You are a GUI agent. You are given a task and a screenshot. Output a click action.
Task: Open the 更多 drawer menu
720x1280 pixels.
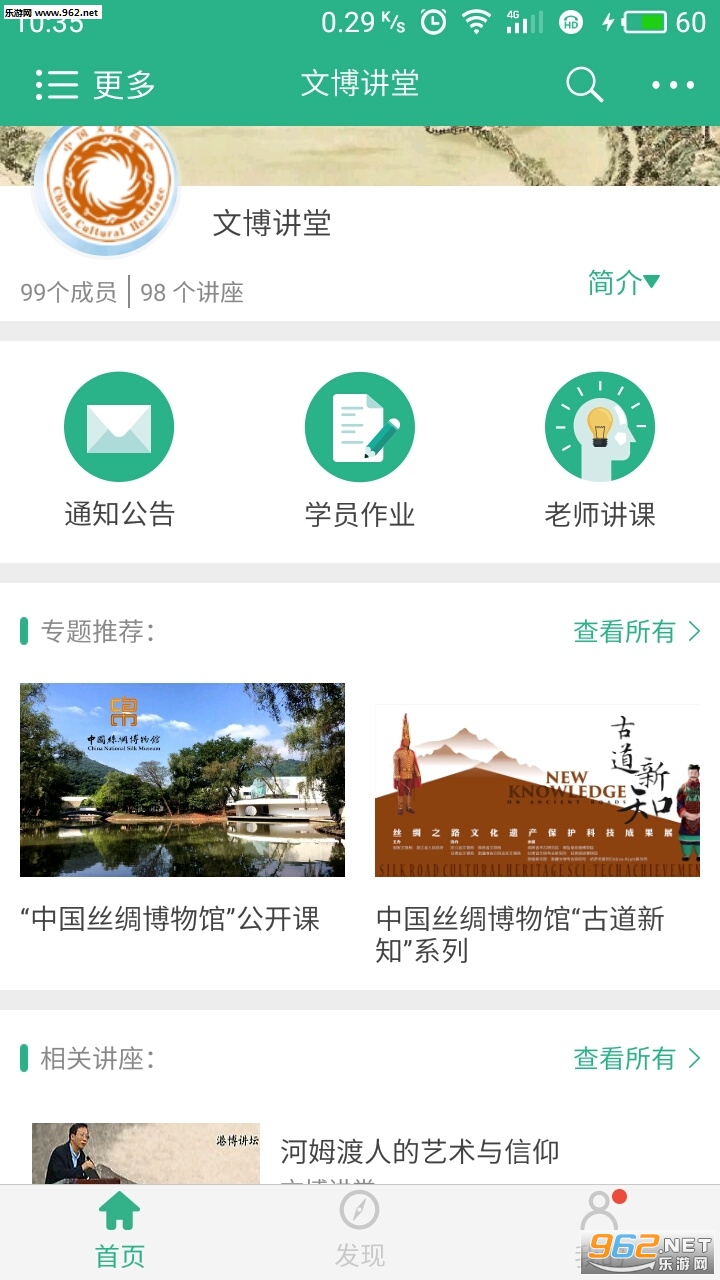(96, 84)
